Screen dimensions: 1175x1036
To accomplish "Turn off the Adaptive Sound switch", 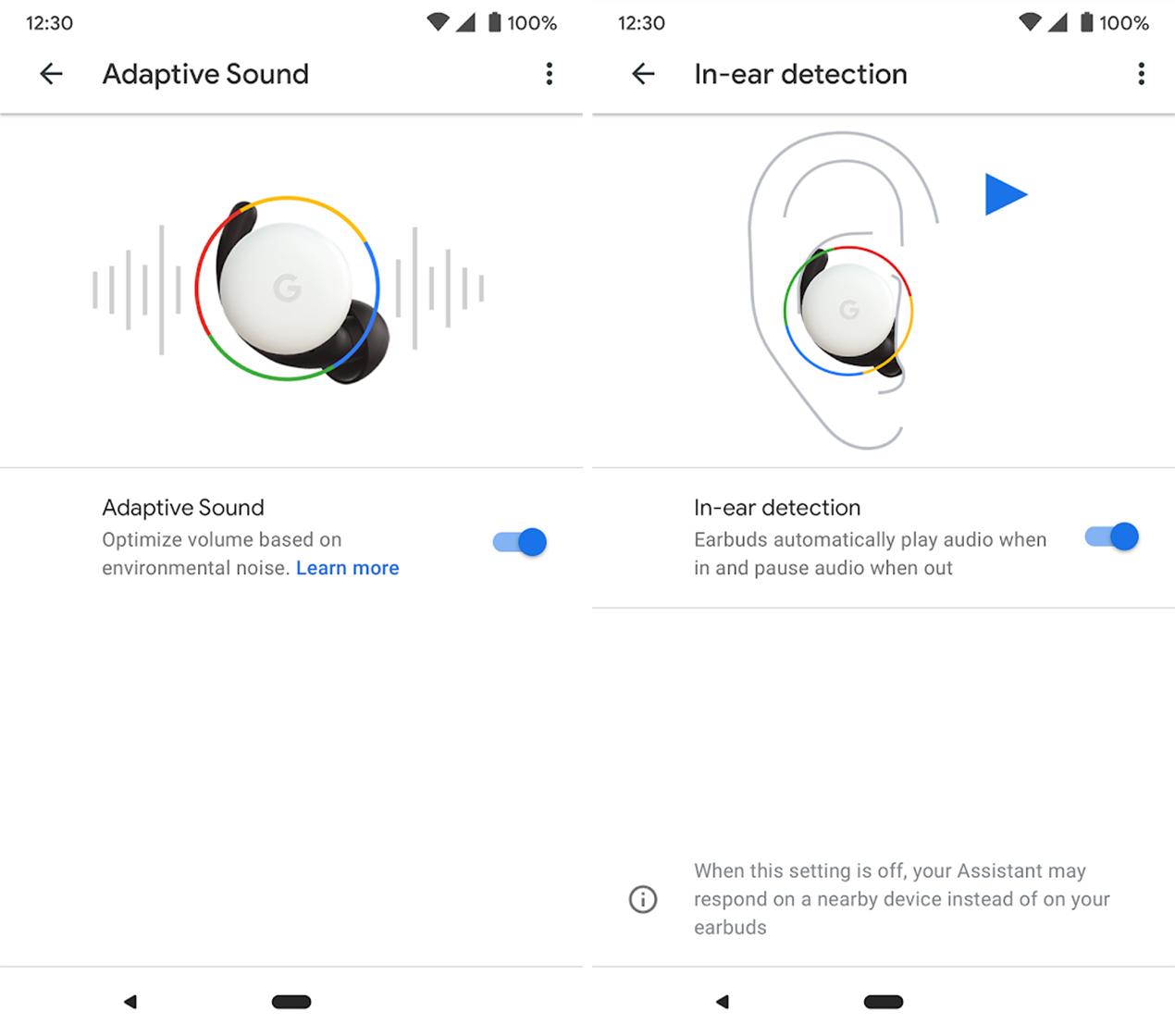I will pyautogui.click(x=520, y=542).
